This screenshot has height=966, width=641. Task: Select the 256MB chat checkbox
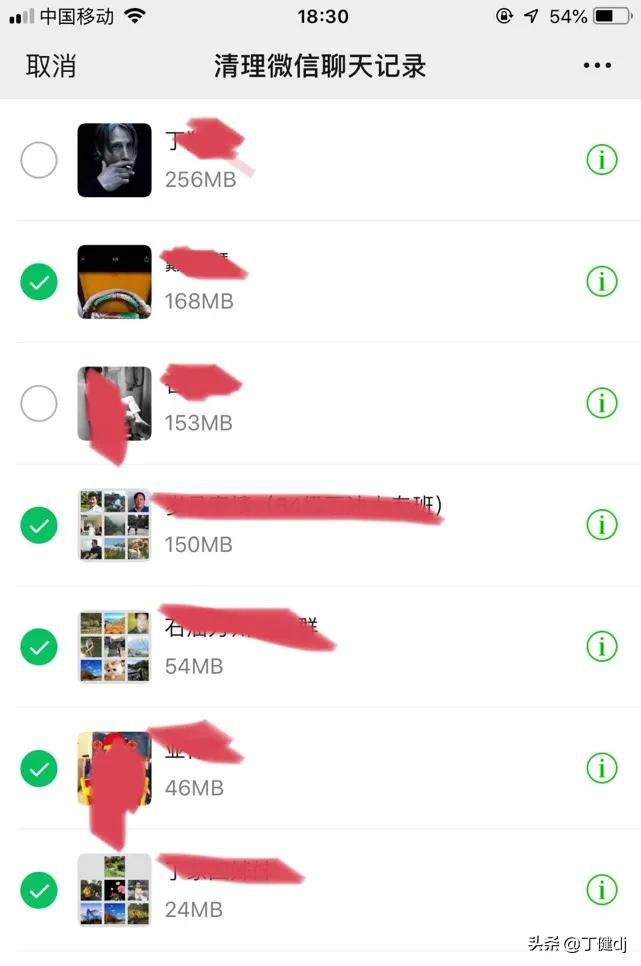point(39,160)
